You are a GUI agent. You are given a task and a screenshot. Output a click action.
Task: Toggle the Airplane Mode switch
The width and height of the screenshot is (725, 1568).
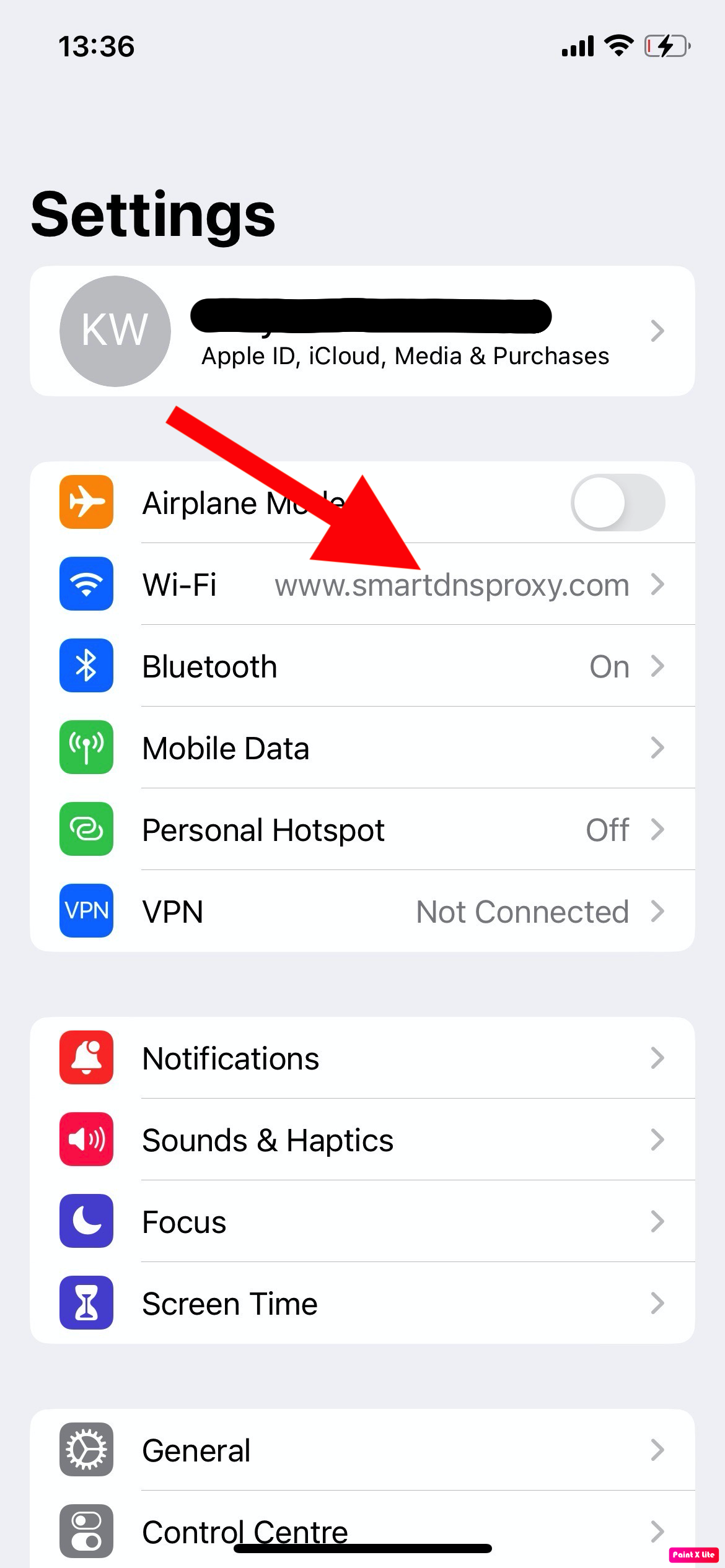pos(617,503)
